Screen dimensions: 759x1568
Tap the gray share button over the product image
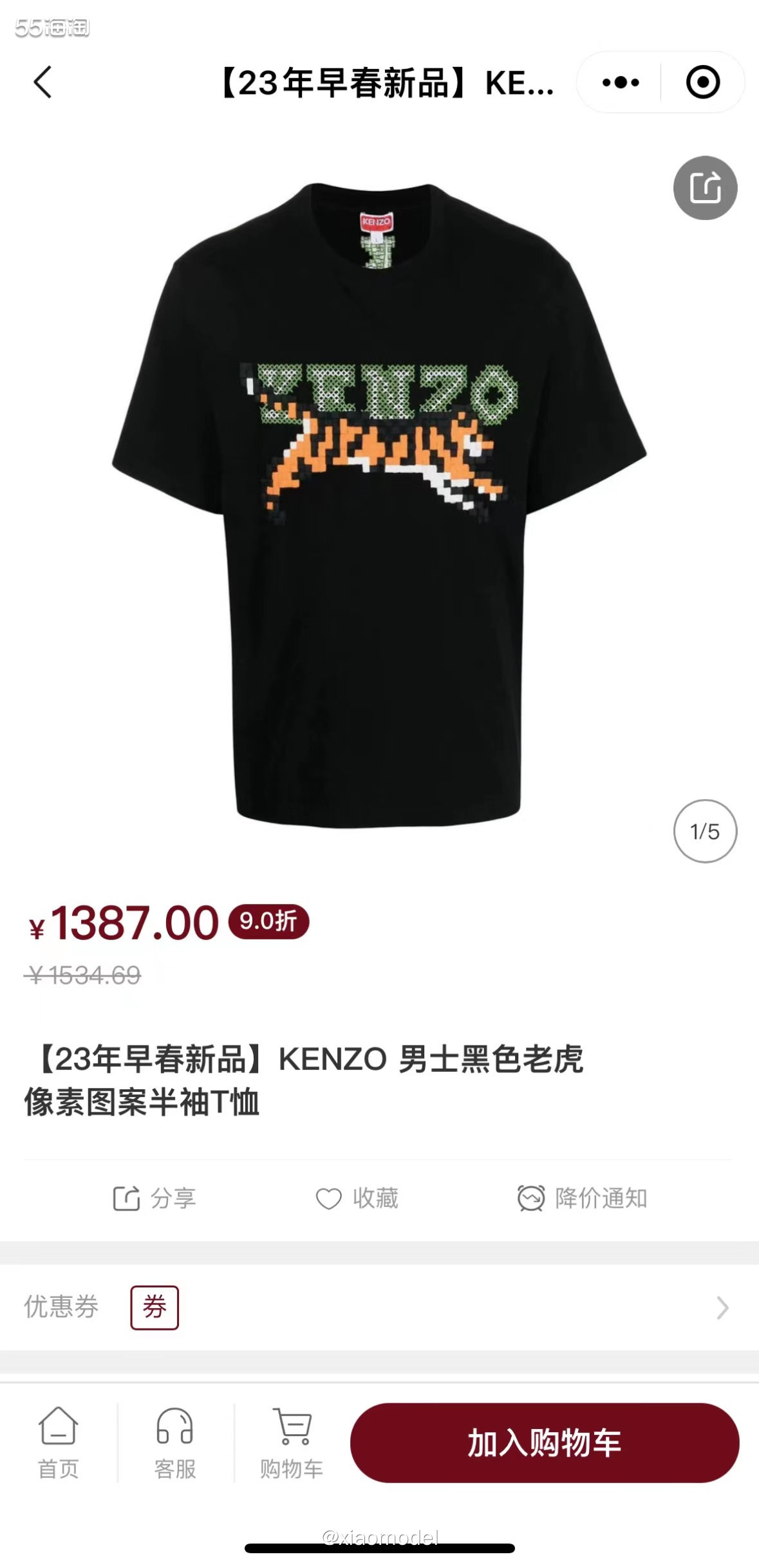click(705, 188)
